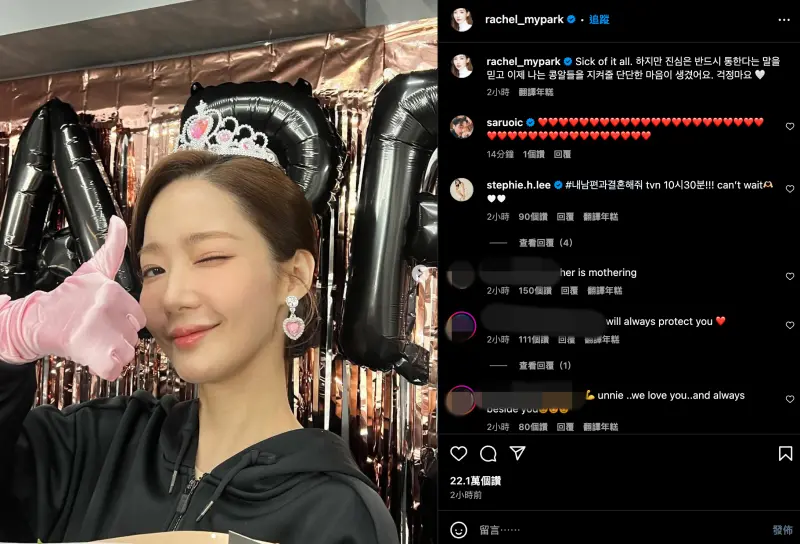
Task: Open the emoji picker beside the comment box
Action: click(x=459, y=529)
